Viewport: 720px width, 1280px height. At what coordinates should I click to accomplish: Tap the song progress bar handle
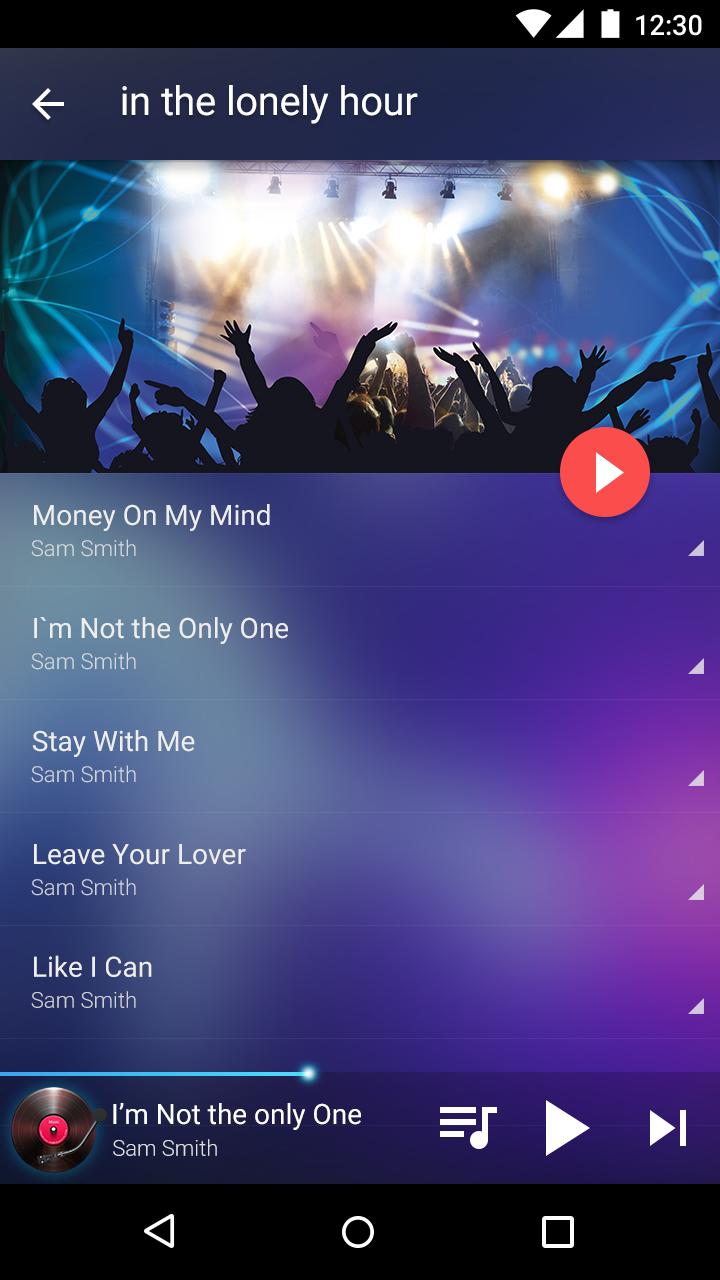tap(308, 1073)
